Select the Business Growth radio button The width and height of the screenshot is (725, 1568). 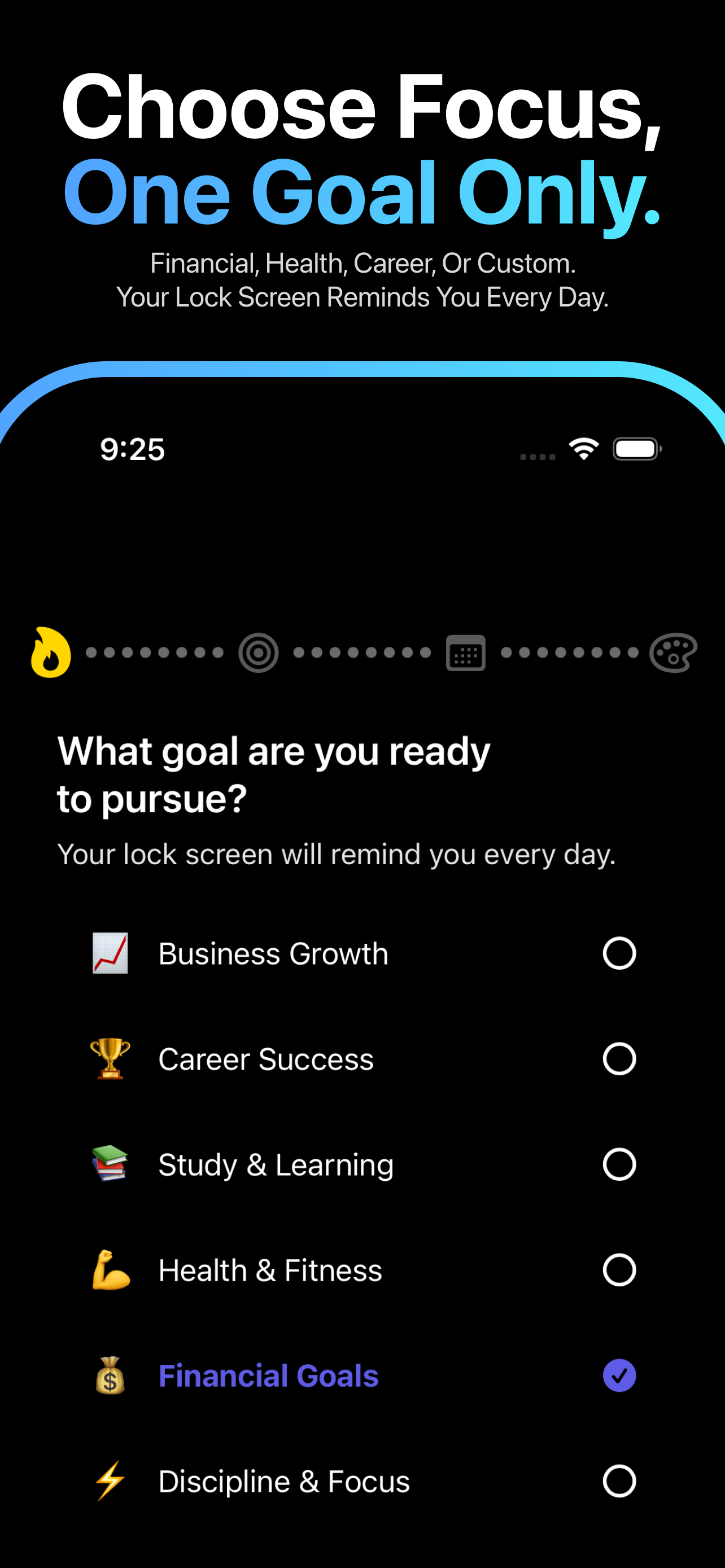point(619,953)
